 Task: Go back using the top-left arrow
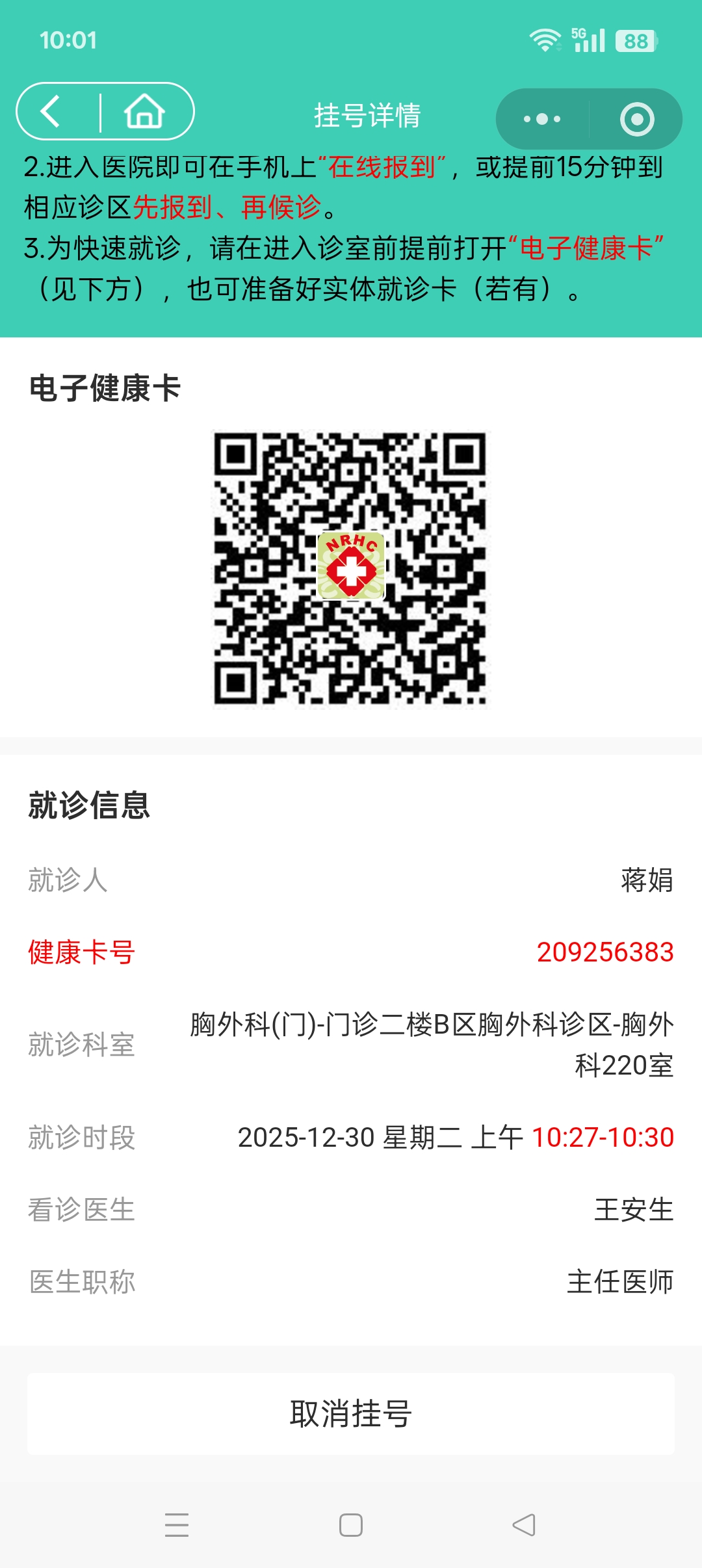click(x=52, y=111)
